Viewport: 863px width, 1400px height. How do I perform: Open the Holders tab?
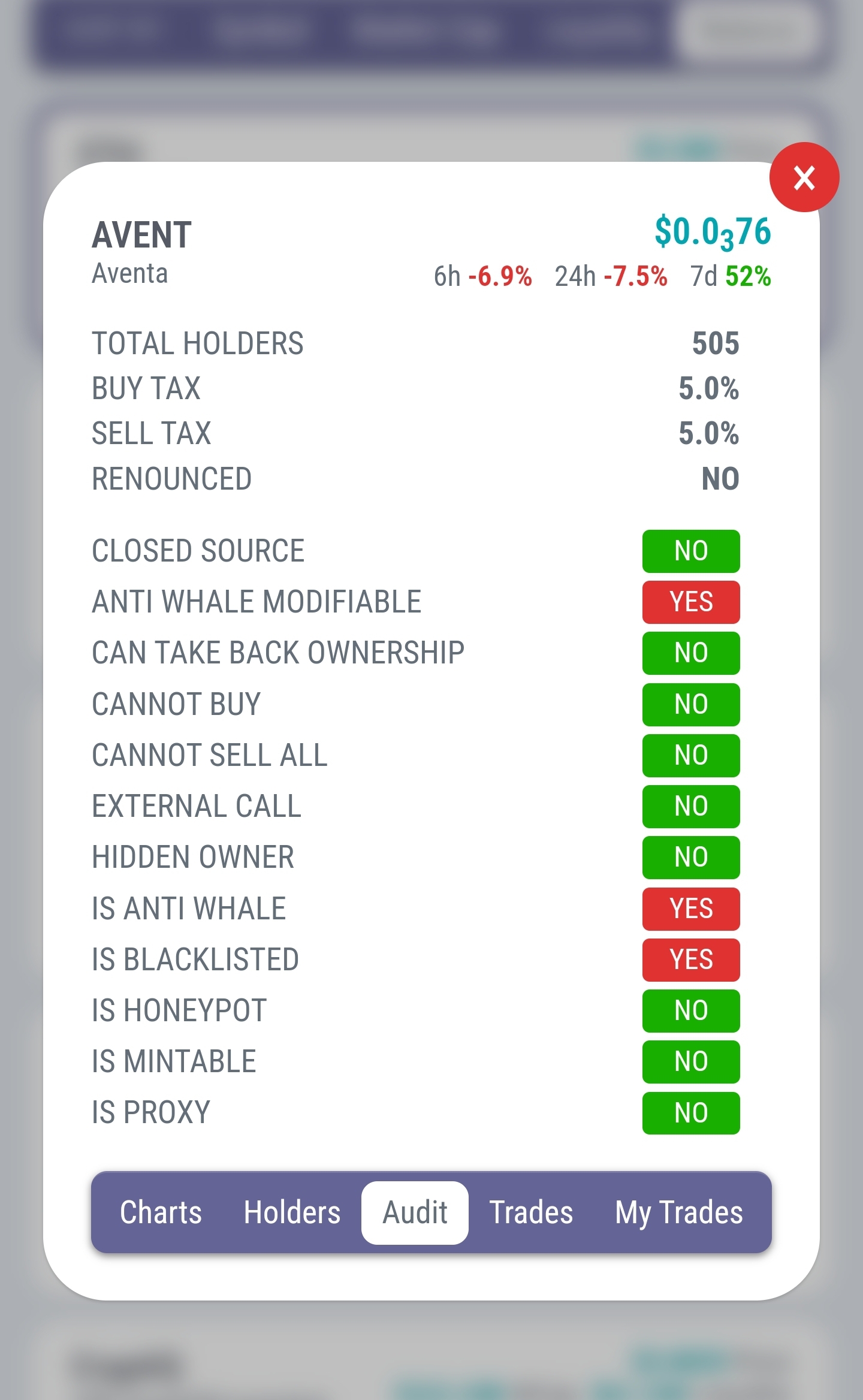pyautogui.click(x=292, y=1212)
